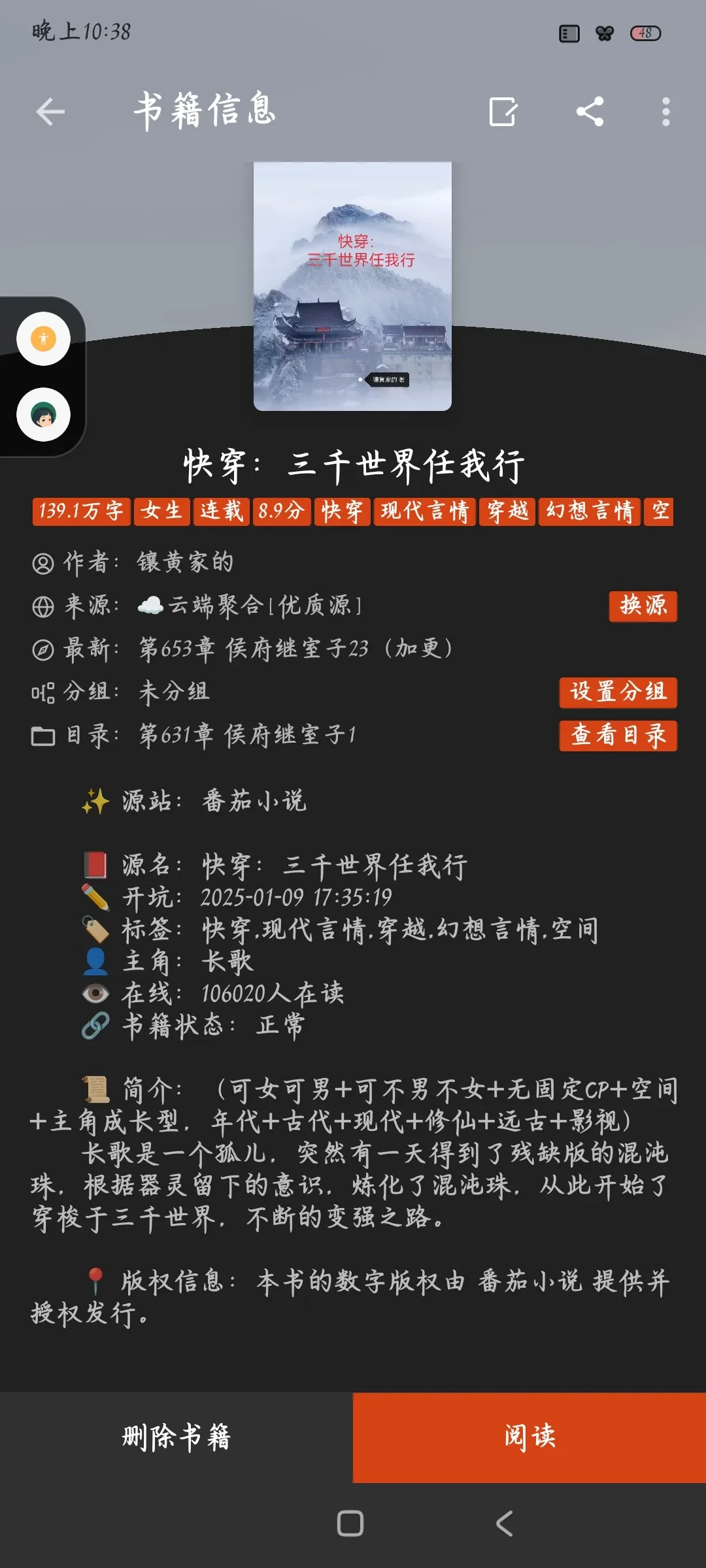Start reading with the 阅读 button
The image size is (706, 1568).
[529, 1437]
